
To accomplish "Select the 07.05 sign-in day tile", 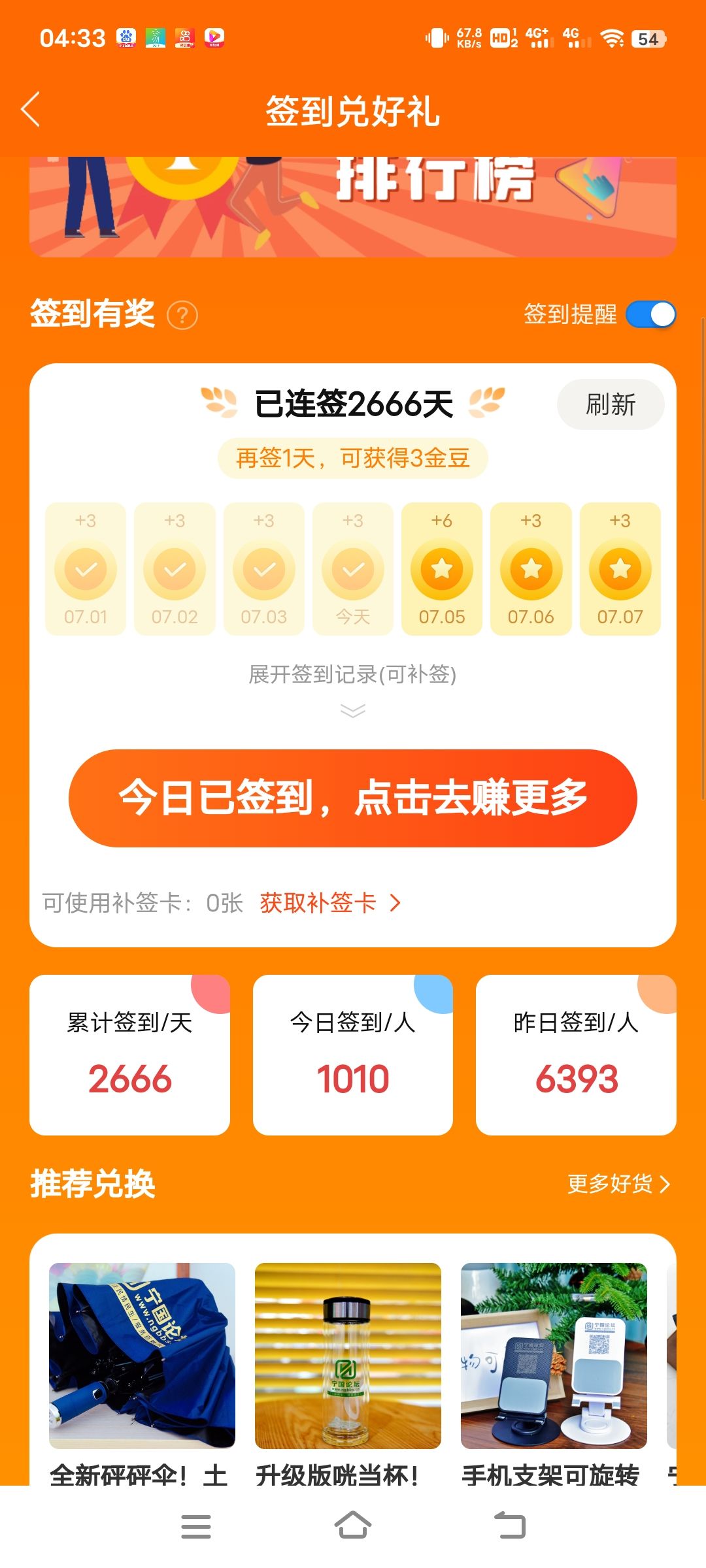I will click(x=442, y=568).
